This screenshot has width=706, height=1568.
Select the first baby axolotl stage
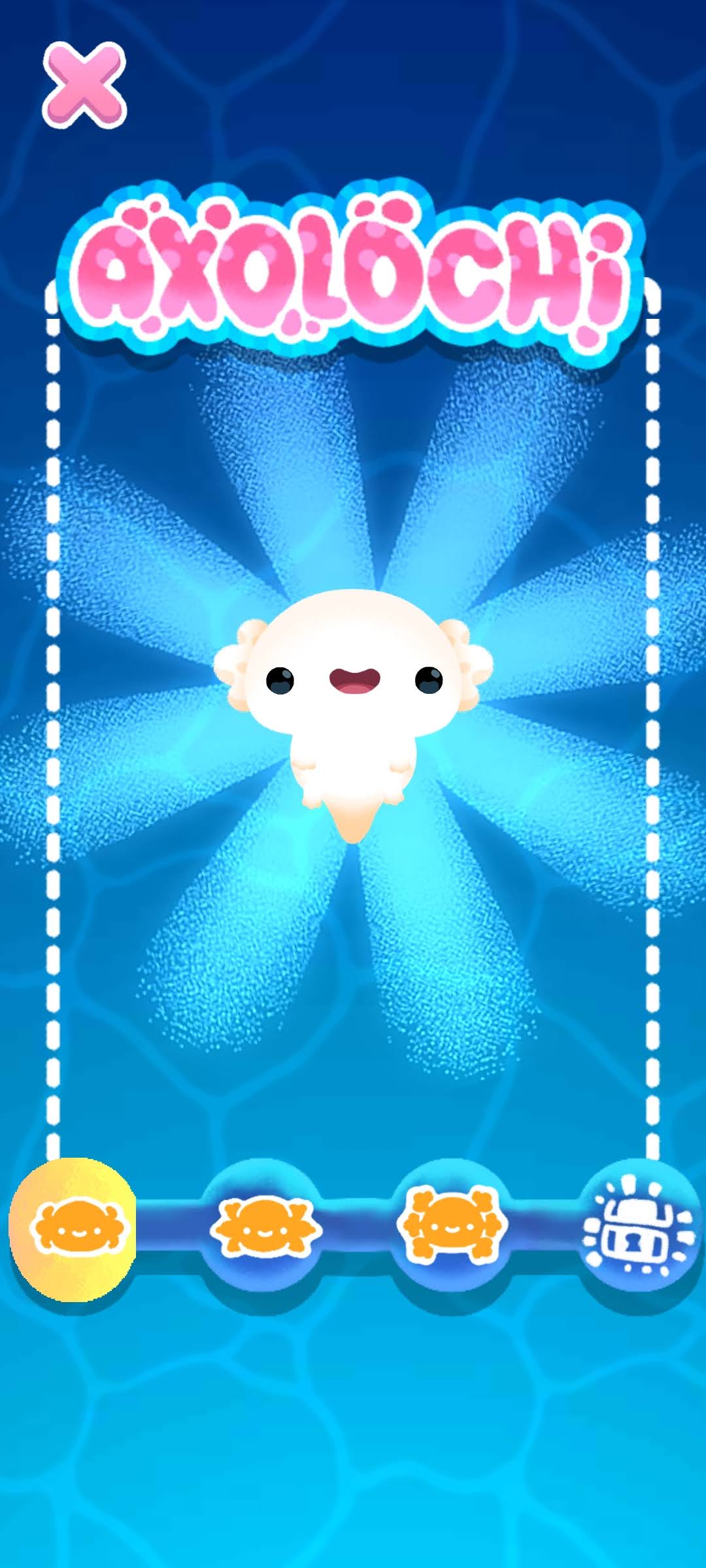tap(73, 1228)
